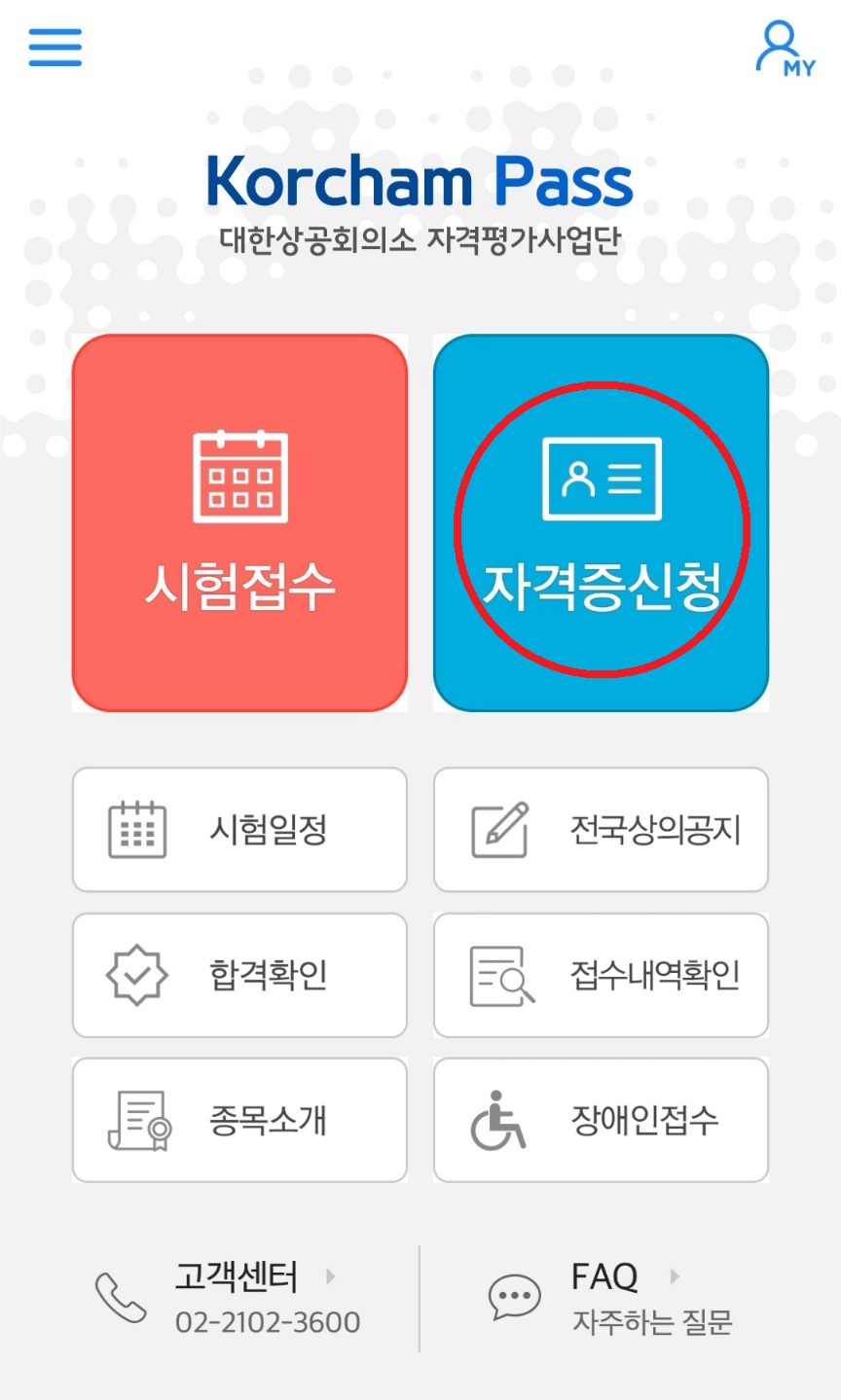841x1400 pixels.
Task: Click the pencil icon for 전국상의공지
Action: click(x=499, y=828)
